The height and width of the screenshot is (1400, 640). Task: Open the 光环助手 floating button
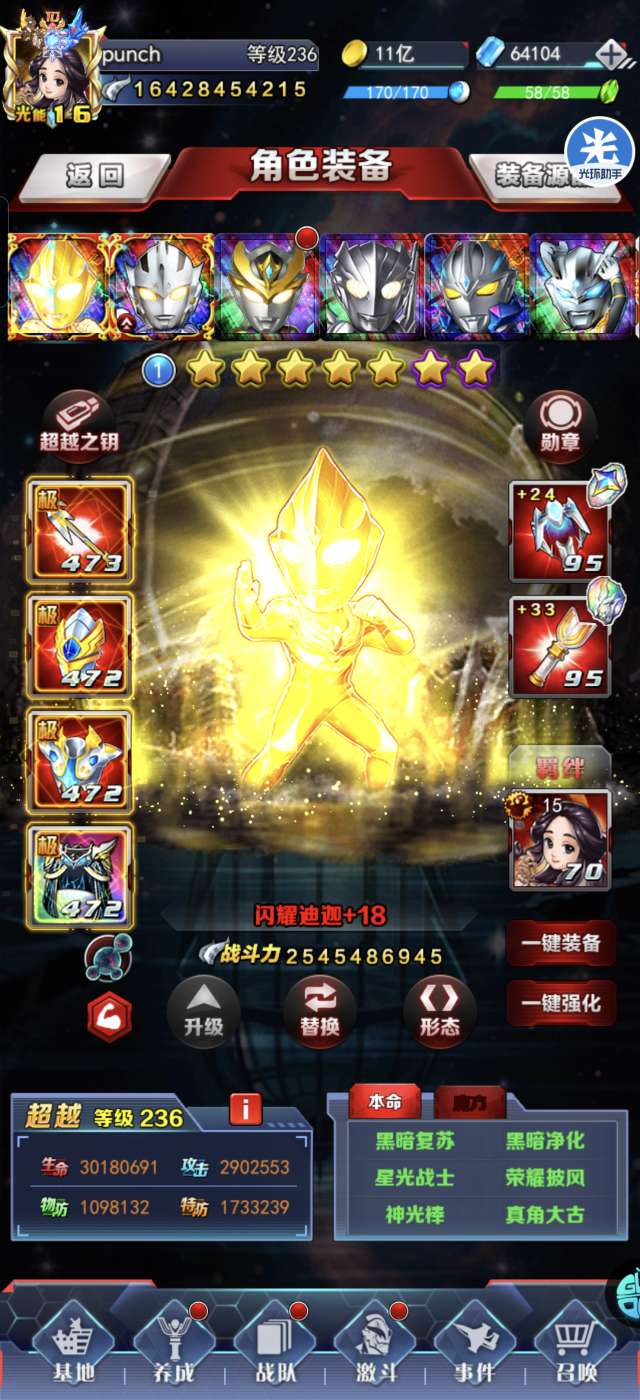point(600,152)
